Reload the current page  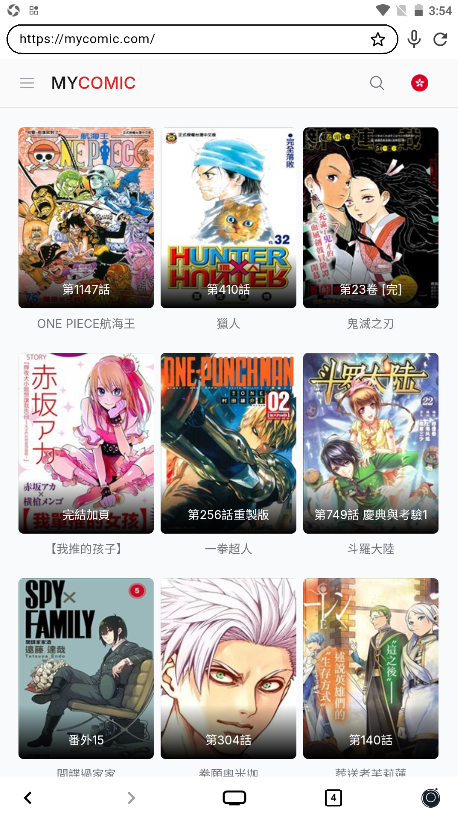tap(441, 39)
